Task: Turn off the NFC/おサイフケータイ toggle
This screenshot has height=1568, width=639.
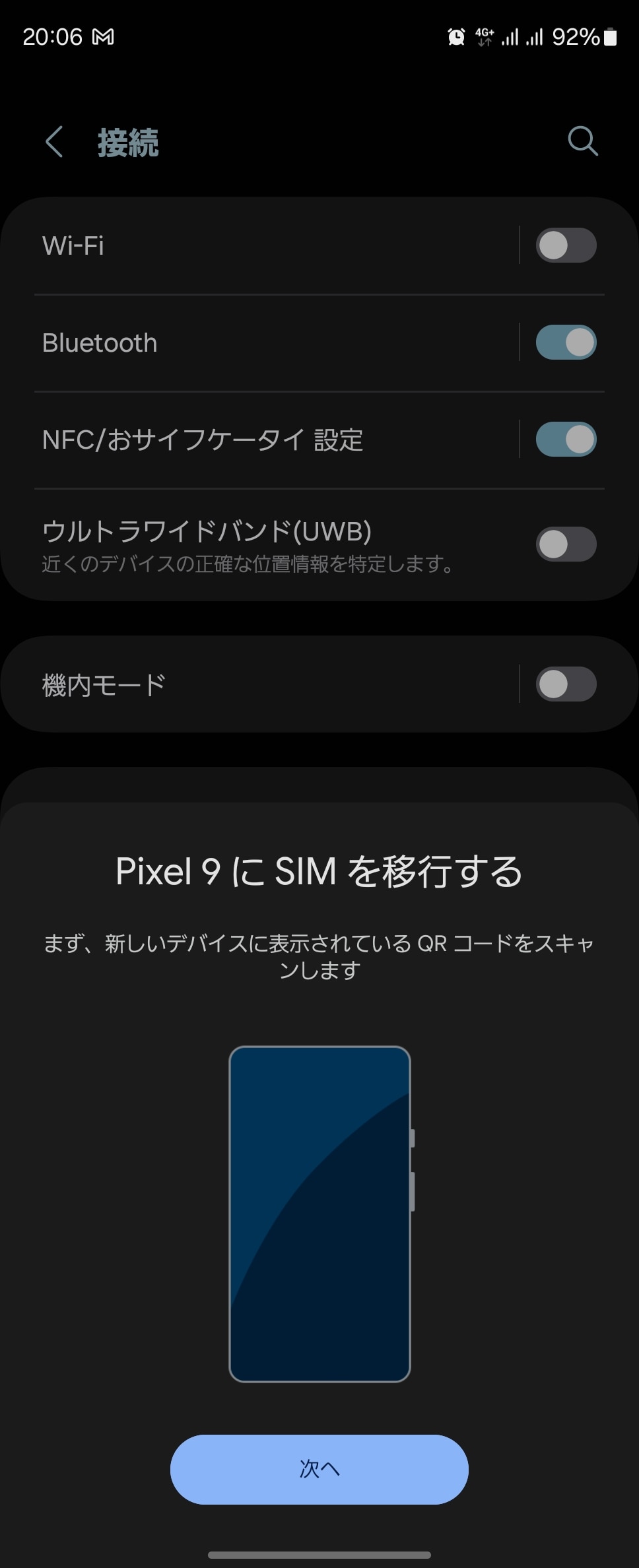Action: pyautogui.click(x=566, y=439)
